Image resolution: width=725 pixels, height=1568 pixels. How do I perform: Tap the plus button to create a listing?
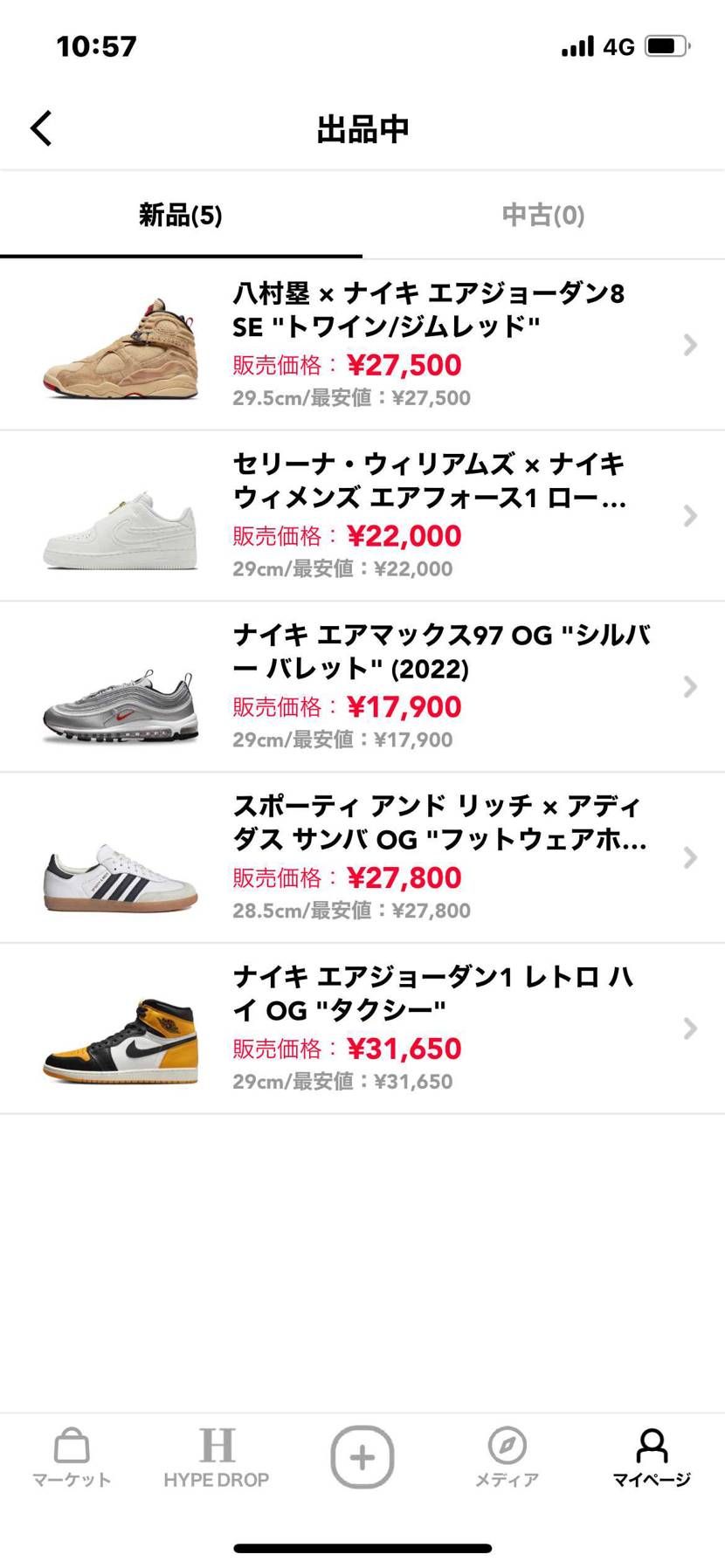click(x=362, y=1456)
